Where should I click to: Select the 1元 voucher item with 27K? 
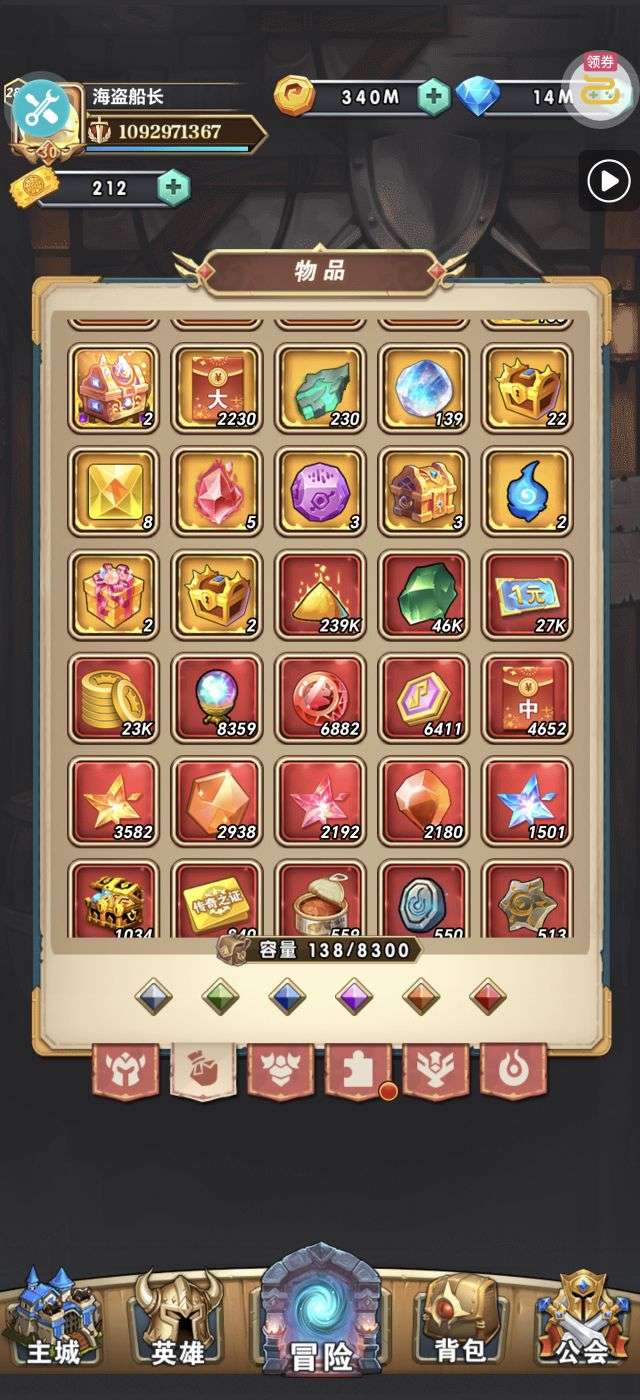tap(527, 594)
